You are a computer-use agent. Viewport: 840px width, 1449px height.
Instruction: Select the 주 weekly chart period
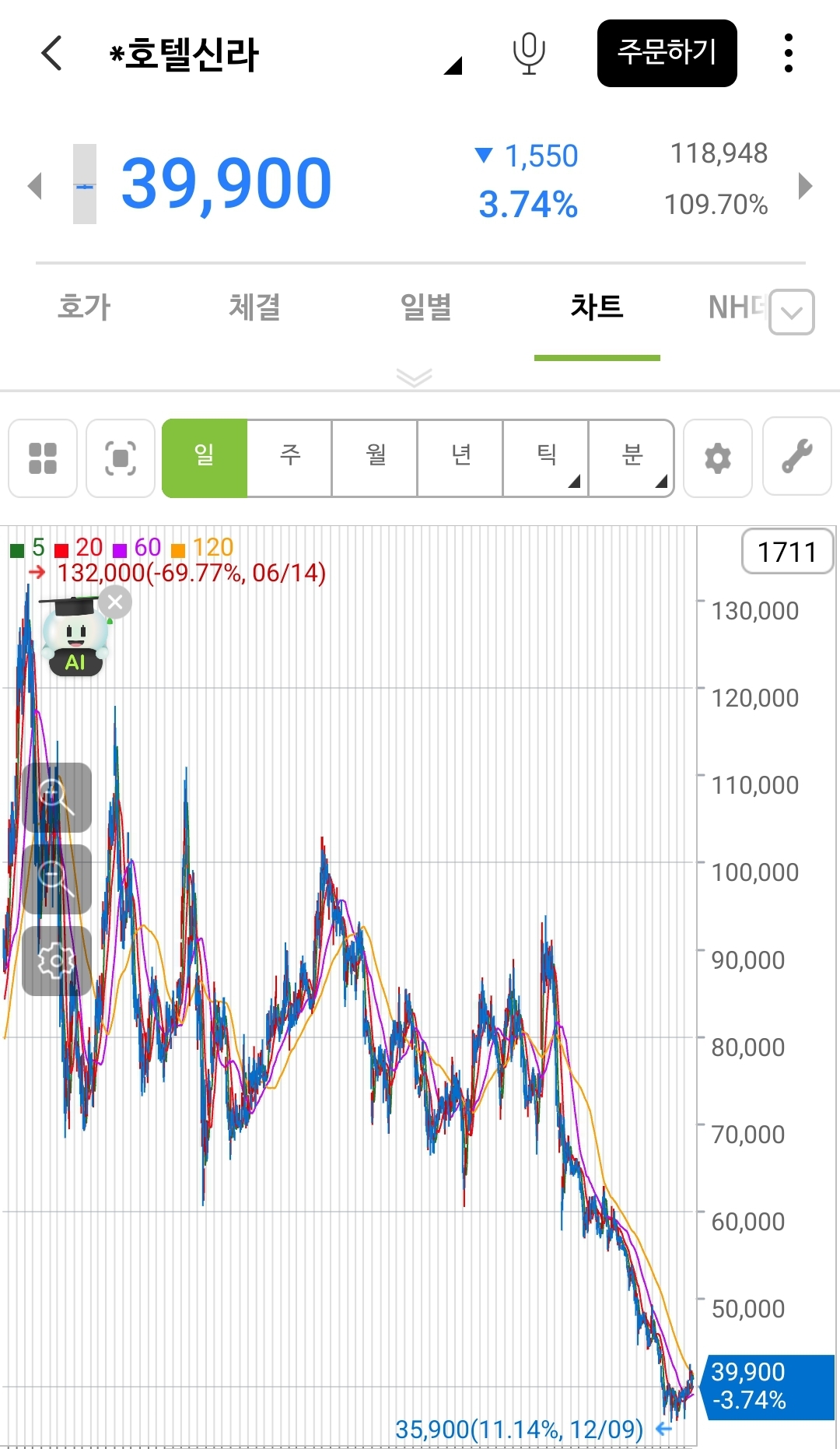290,458
